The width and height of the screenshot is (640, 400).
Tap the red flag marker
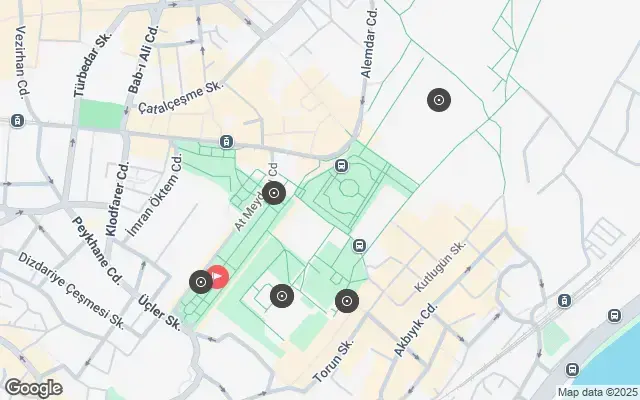pos(217,277)
